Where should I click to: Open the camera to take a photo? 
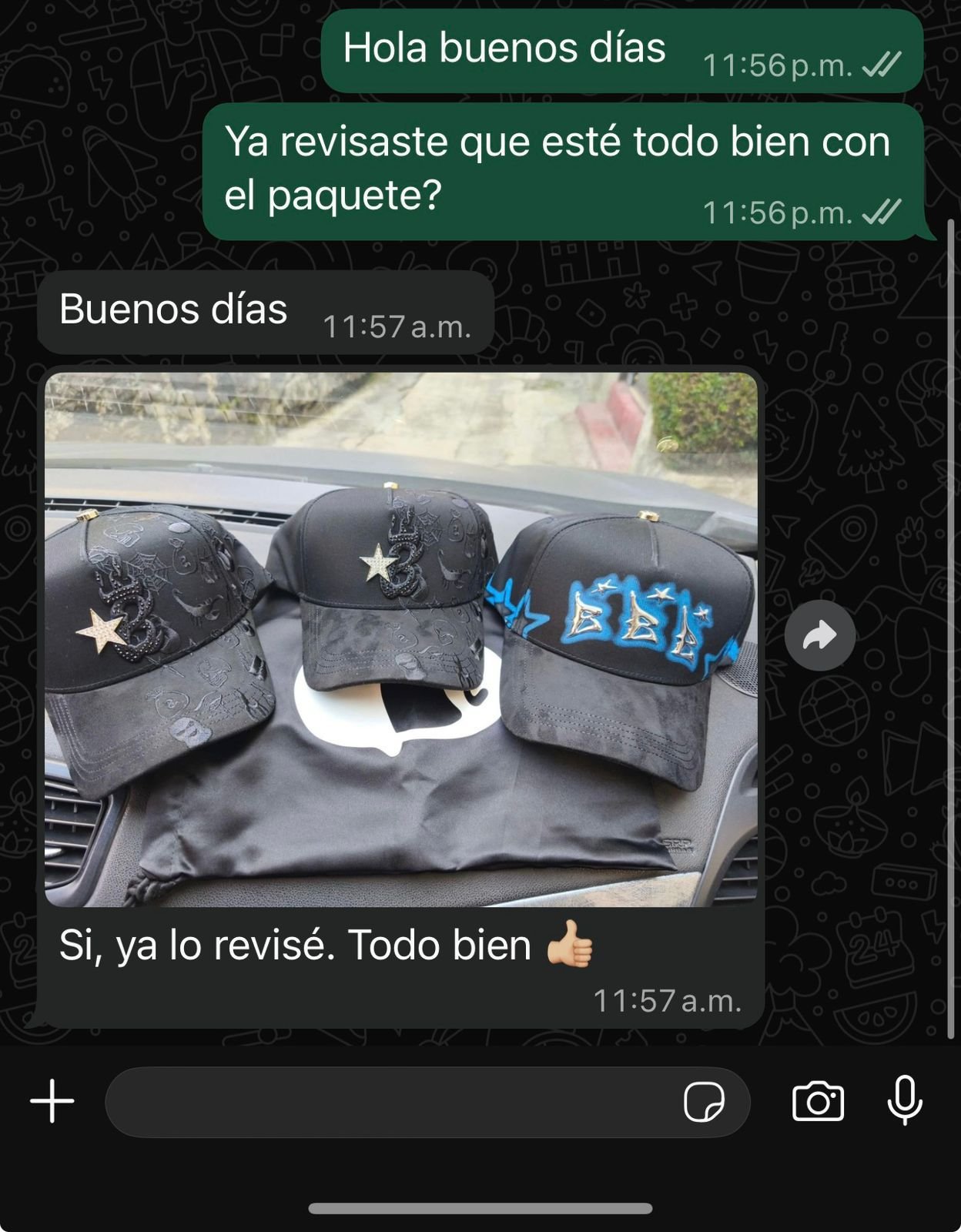coord(818,1102)
